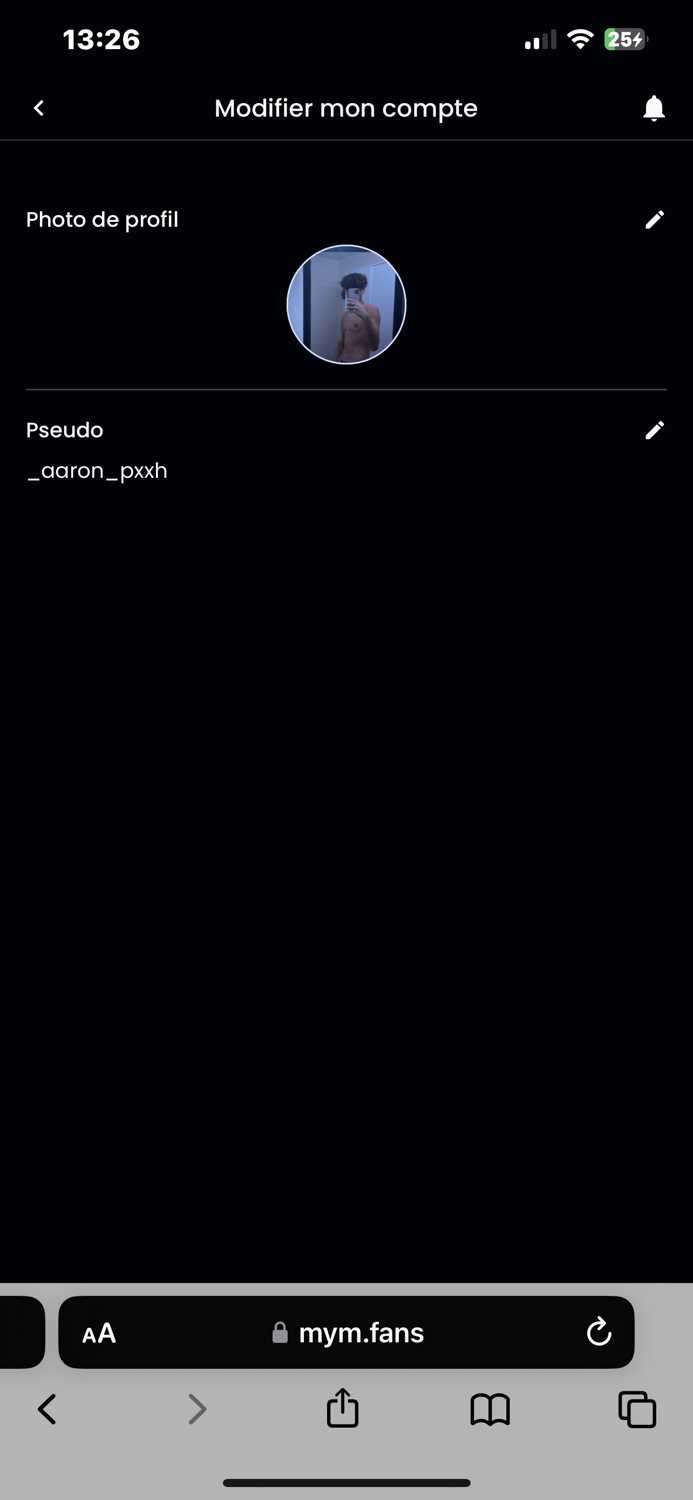Open Safari text size AA menu
The image size is (693, 1500).
tap(99, 1333)
